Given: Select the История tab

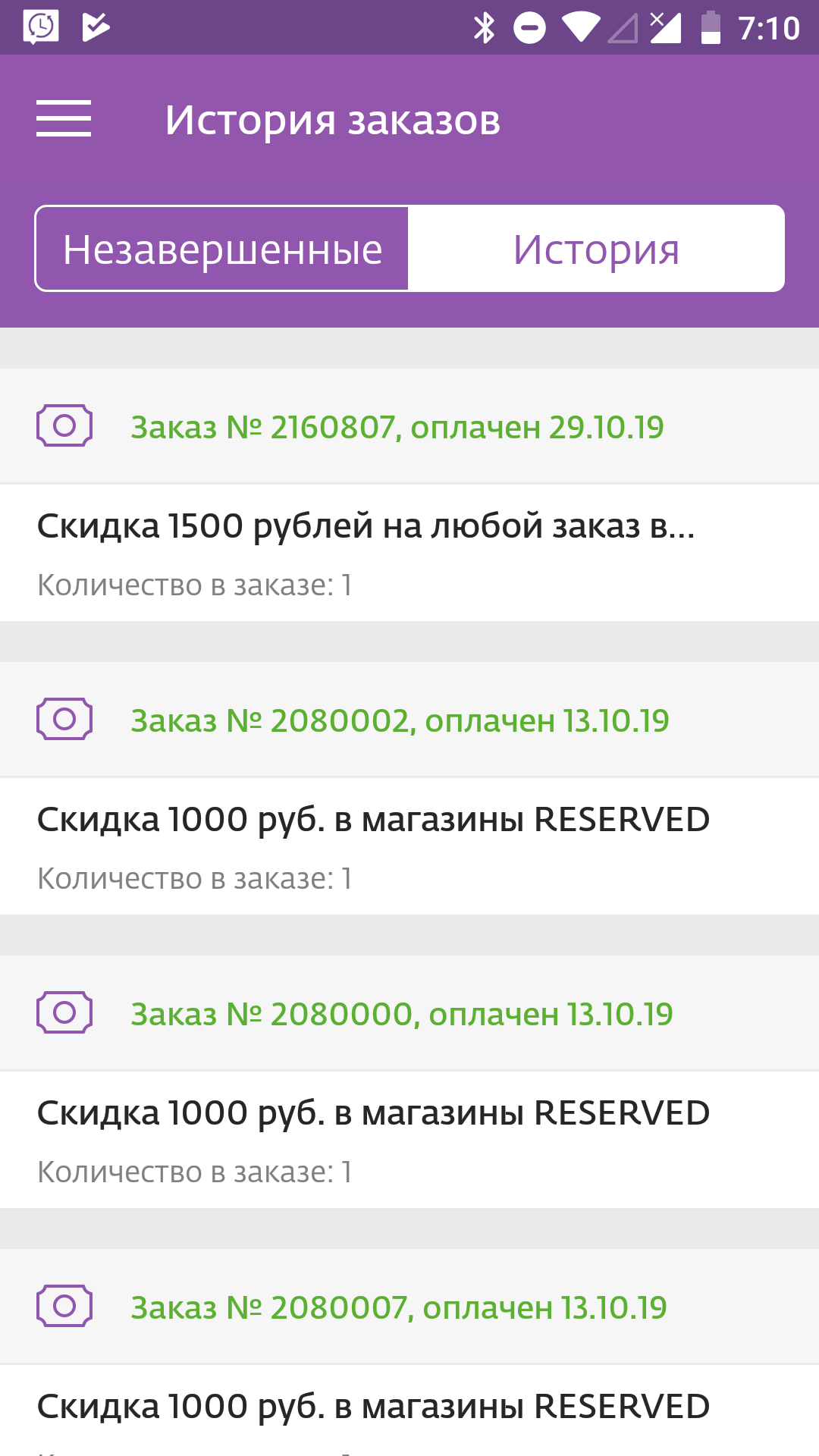Looking at the screenshot, I should [x=596, y=249].
